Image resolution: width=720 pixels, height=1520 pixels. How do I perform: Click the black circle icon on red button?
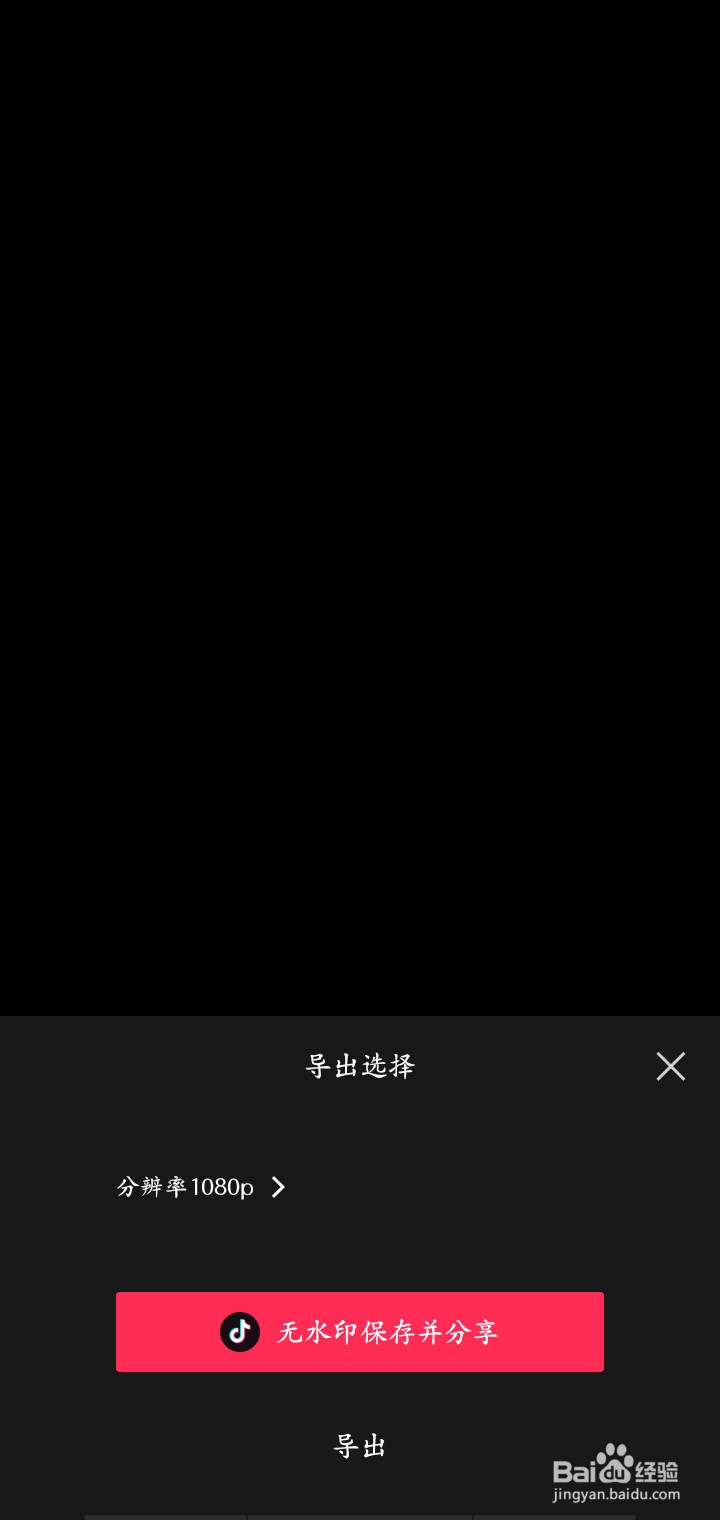240,1332
